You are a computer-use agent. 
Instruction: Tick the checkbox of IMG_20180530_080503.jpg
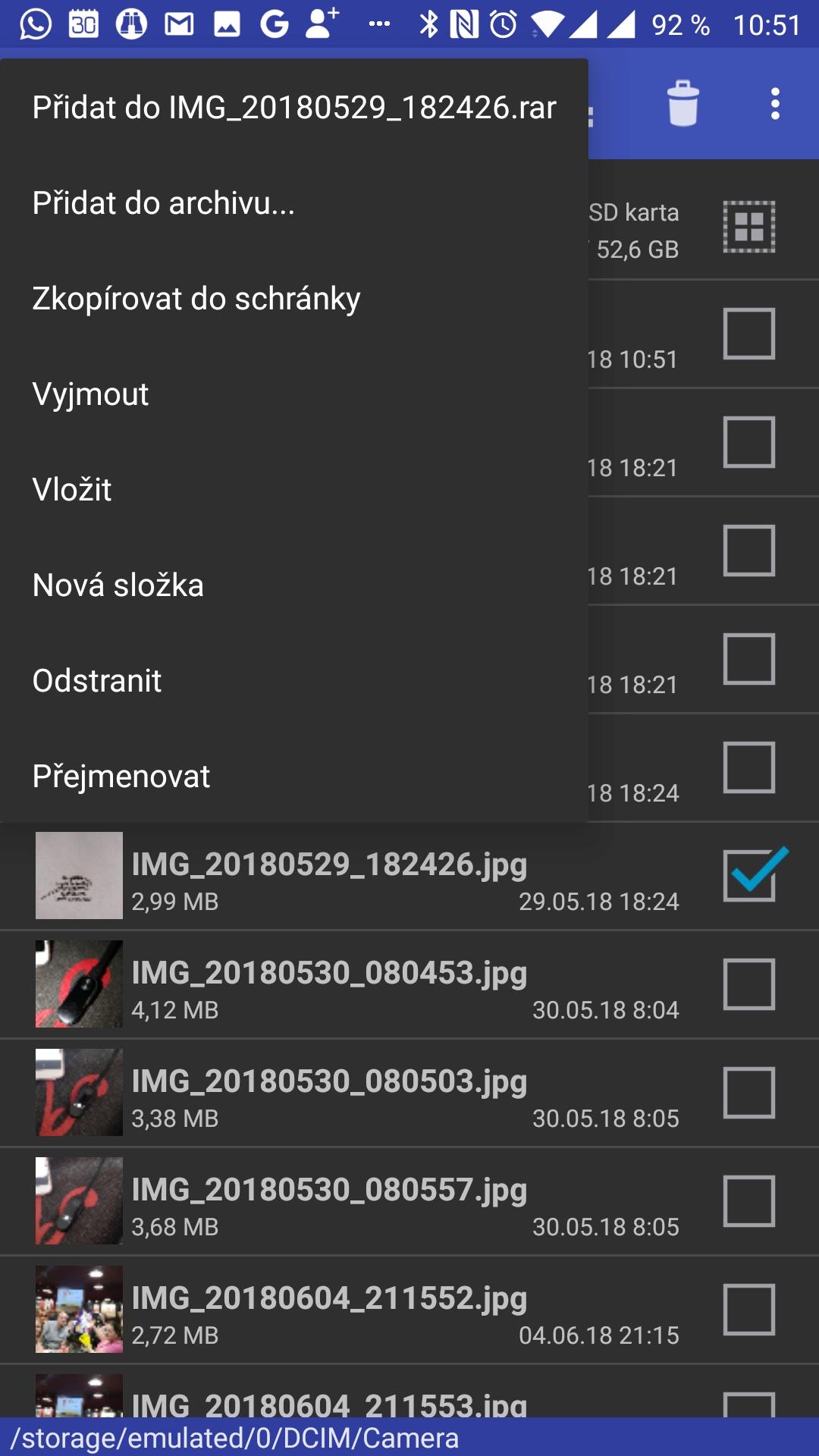point(749,1093)
